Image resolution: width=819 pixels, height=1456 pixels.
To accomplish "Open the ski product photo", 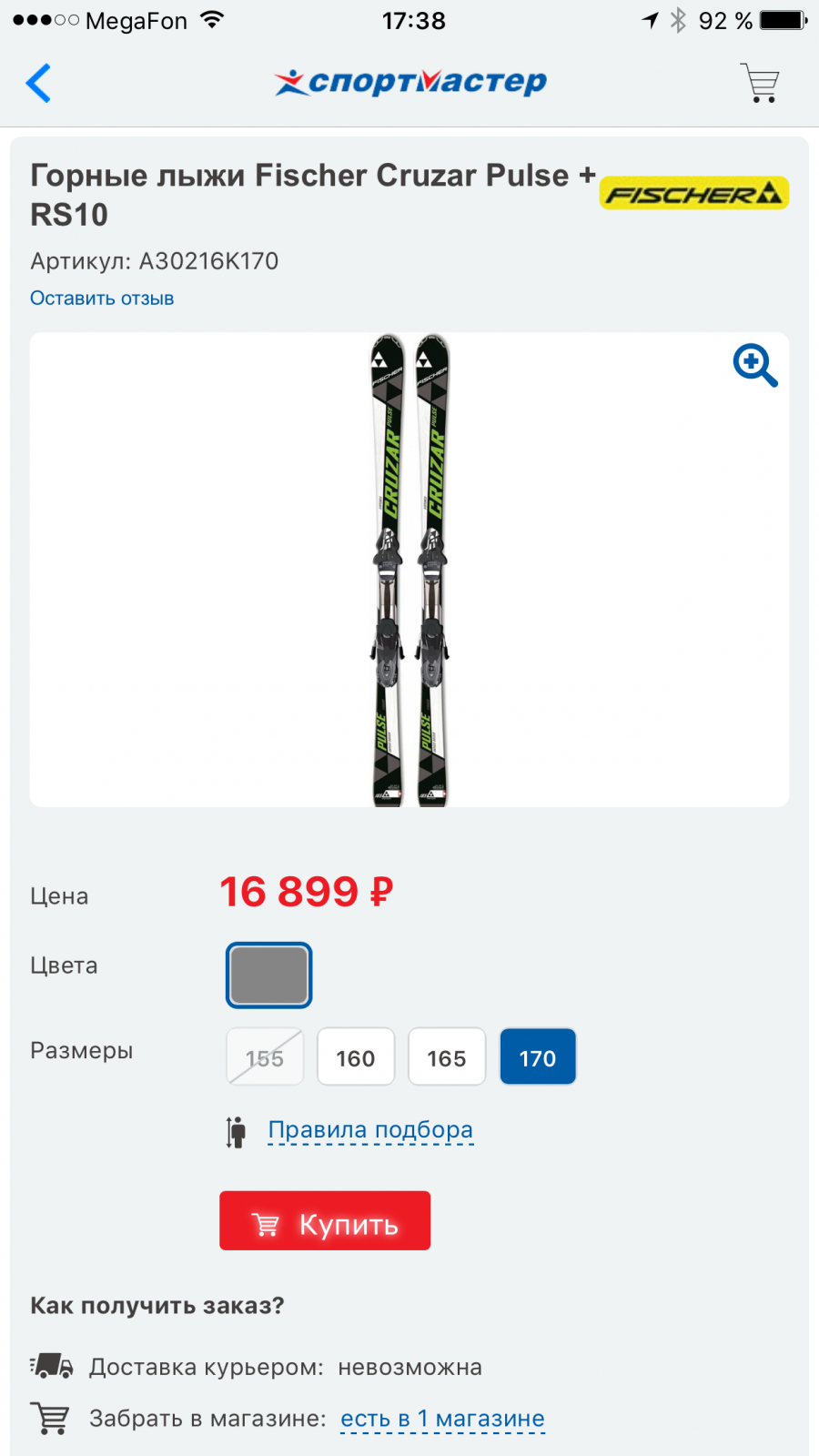I will point(409,570).
